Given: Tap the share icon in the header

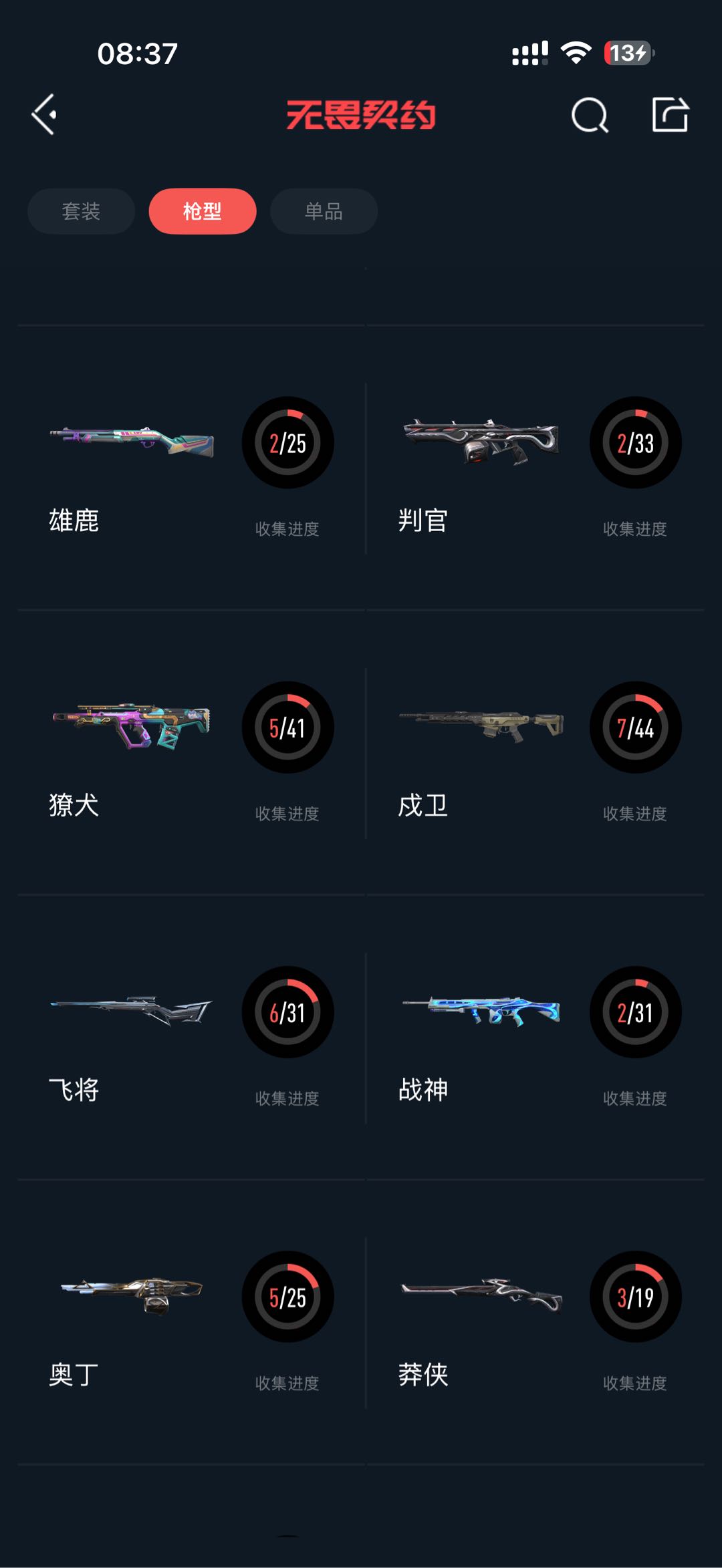Looking at the screenshot, I should tap(670, 115).
